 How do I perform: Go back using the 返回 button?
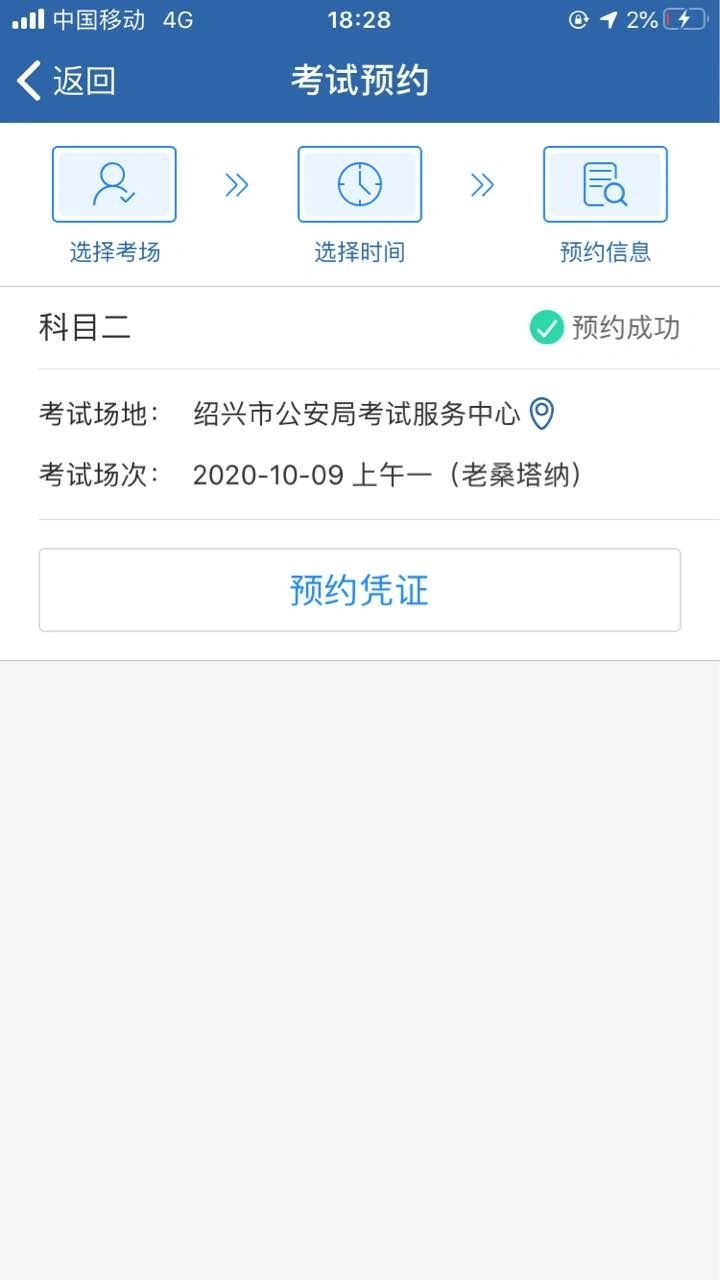click(66, 80)
